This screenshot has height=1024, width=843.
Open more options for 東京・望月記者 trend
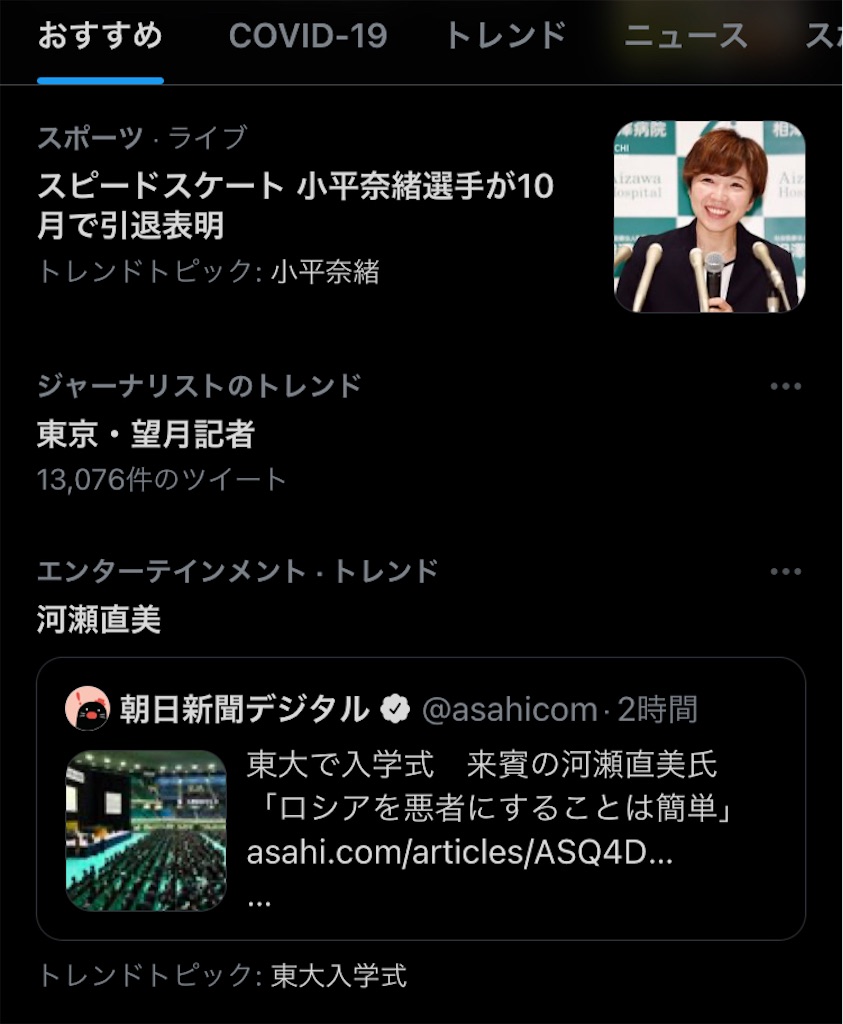point(786,387)
